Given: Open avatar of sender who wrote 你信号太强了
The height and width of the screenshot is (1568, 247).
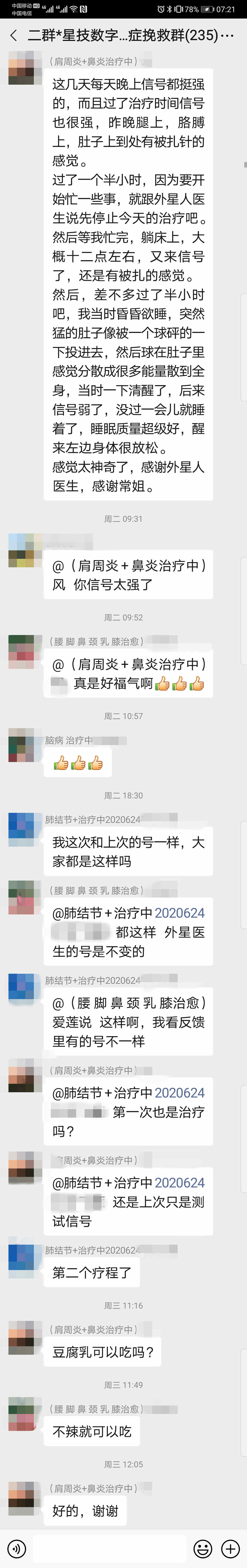Looking at the screenshot, I should [21, 550].
